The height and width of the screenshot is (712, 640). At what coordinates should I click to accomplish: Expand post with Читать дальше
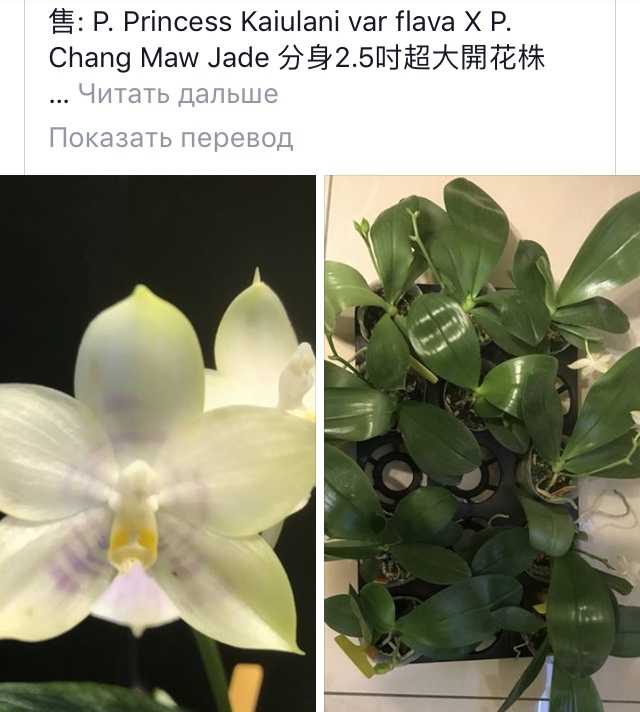[x=178, y=95]
